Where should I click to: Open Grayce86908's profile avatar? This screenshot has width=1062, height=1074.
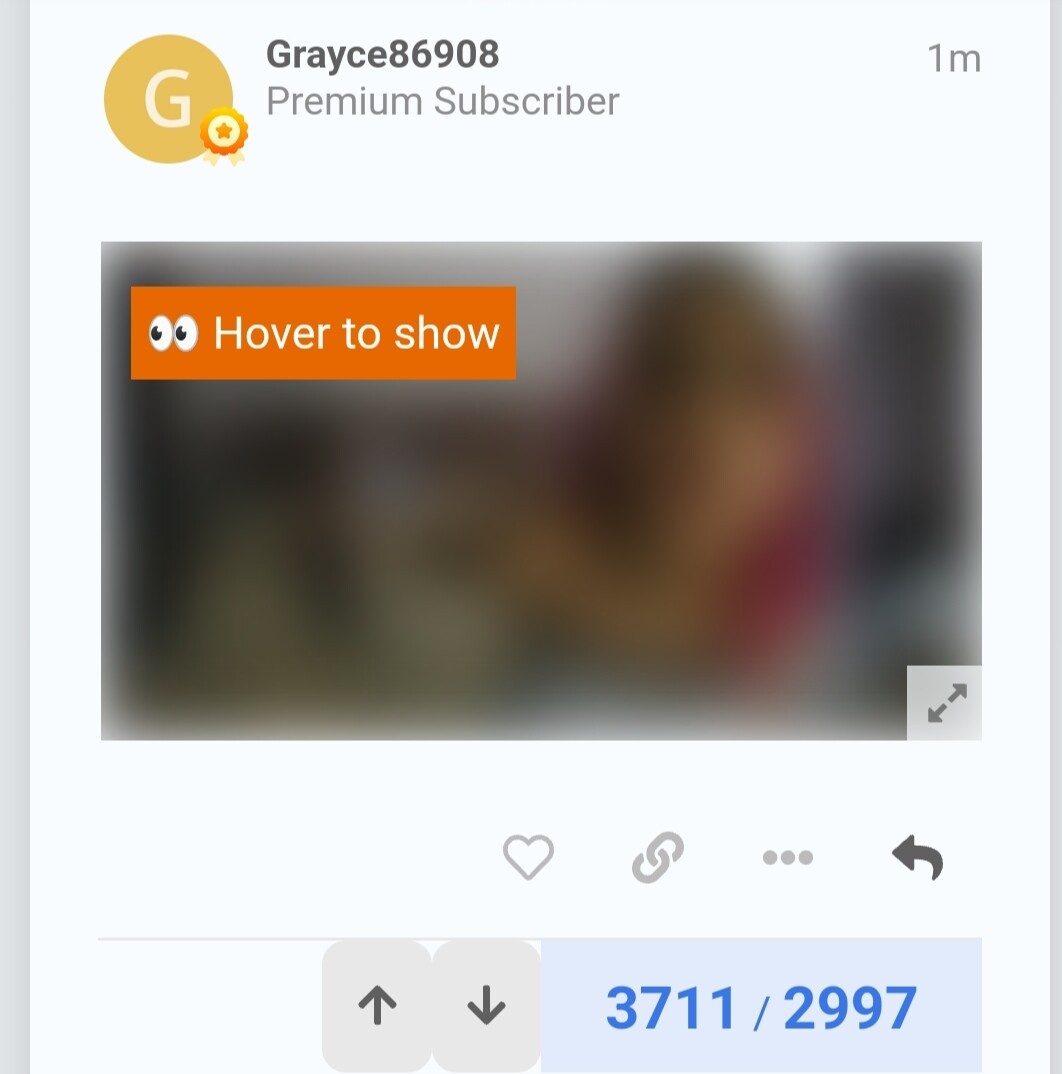click(168, 99)
